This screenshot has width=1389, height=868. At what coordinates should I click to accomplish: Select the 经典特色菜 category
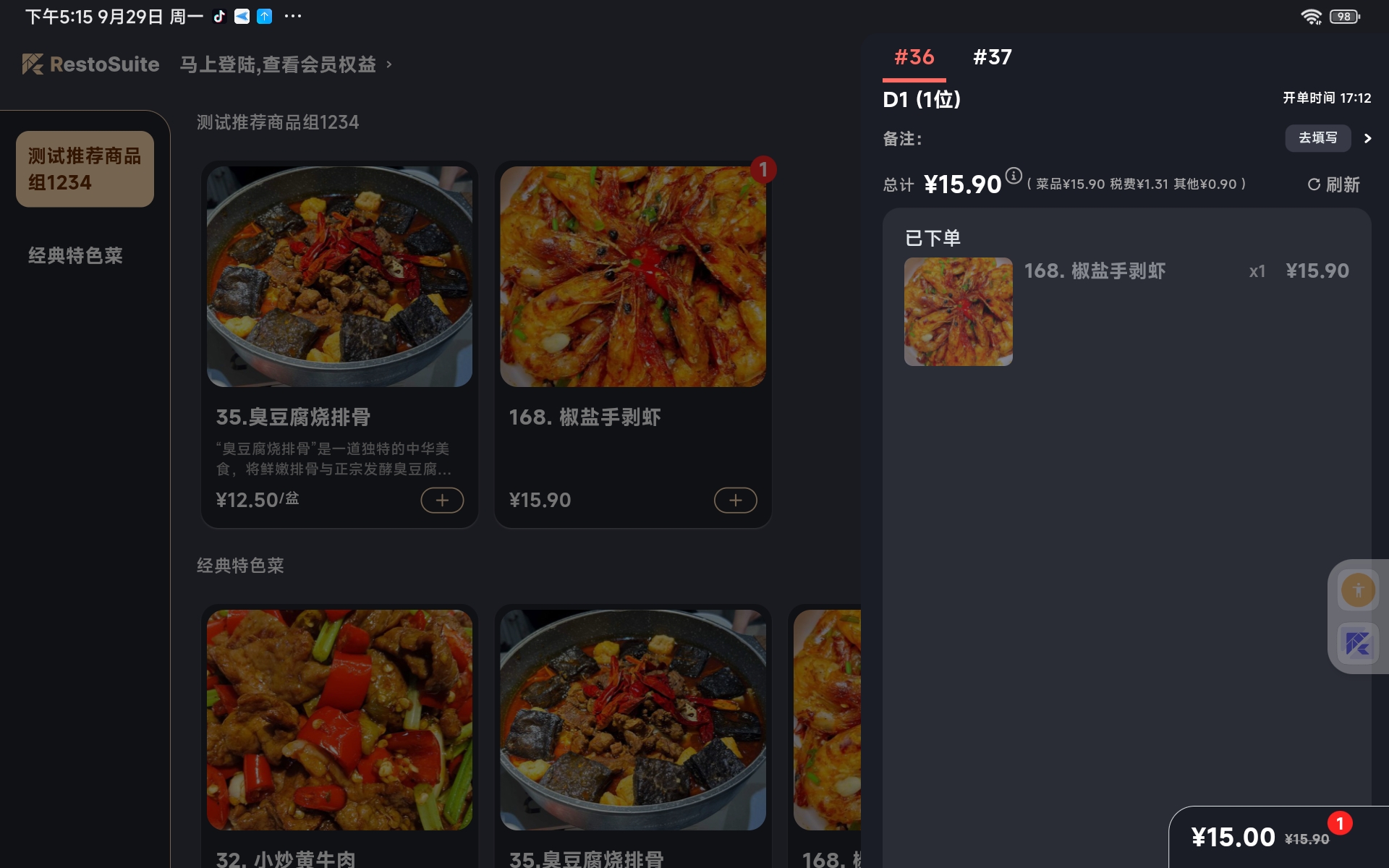(x=75, y=255)
